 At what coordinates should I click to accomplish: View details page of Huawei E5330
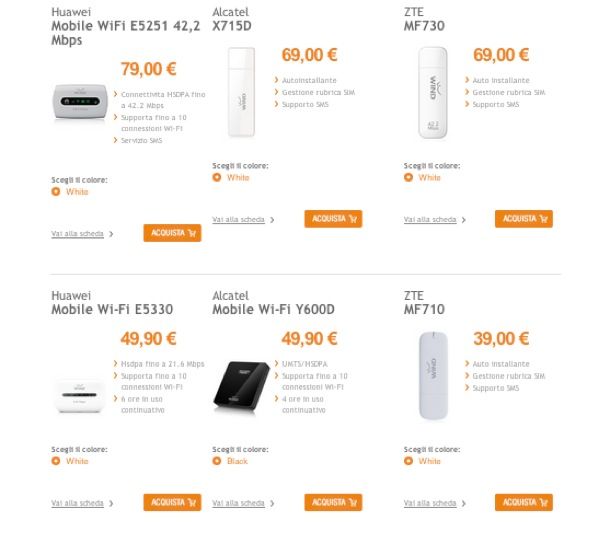tap(76, 503)
